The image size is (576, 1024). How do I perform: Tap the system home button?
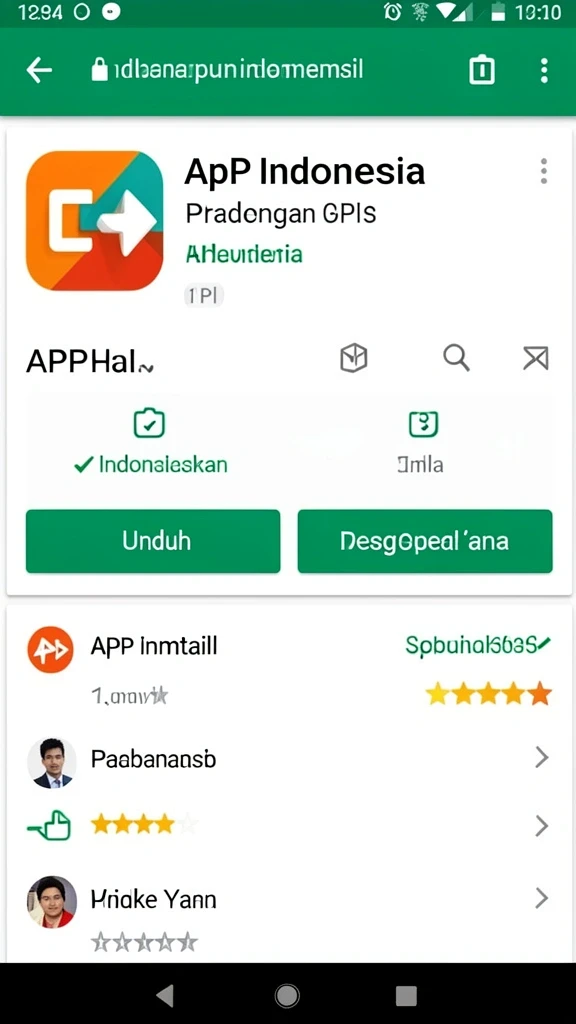287,995
